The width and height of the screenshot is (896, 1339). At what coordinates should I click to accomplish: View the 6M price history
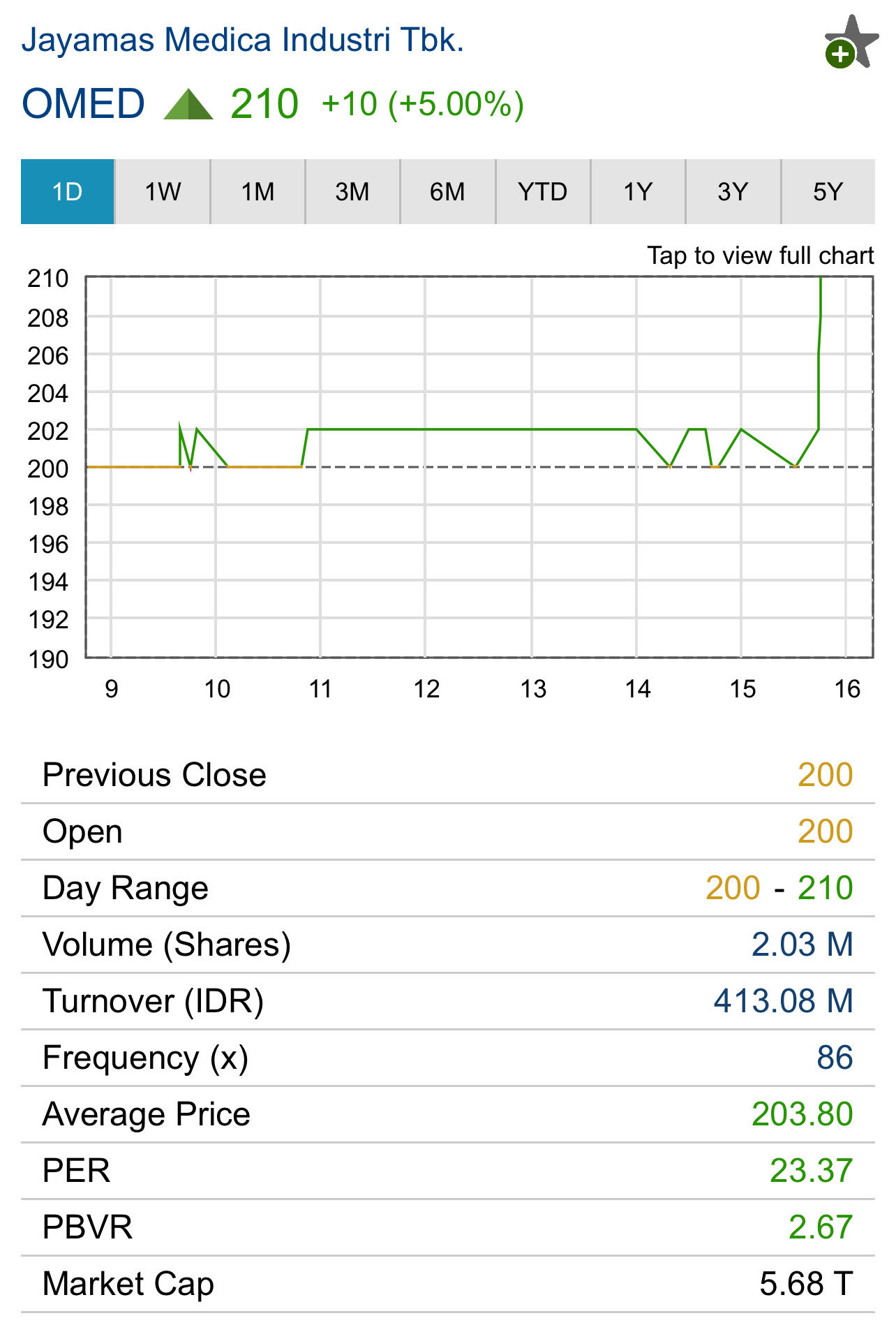click(447, 191)
